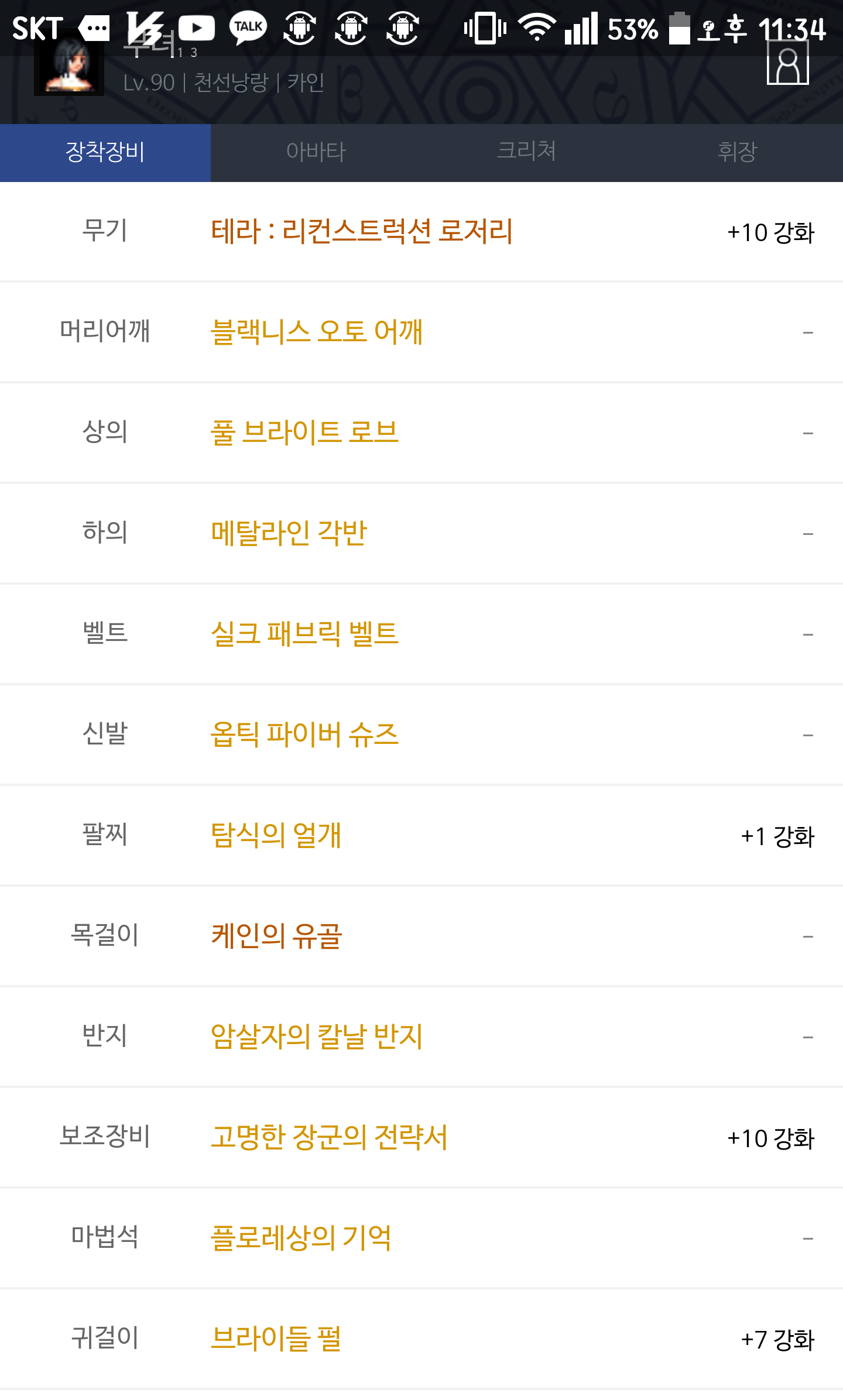The width and height of the screenshot is (843, 1400).
Task: Open the profile icon at top right
Action: [x=787, y=63]
